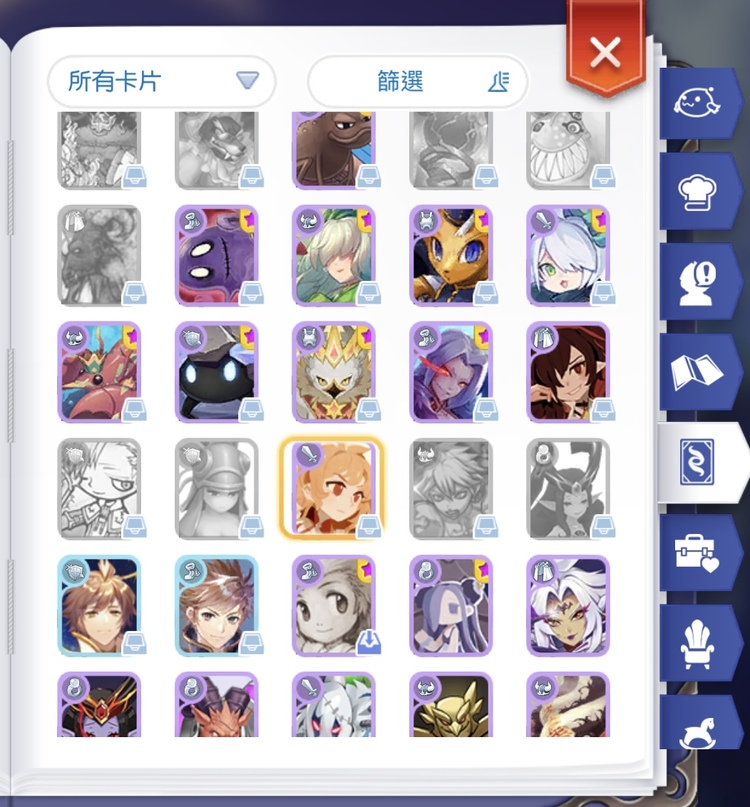The height and width of the screenshot is (807, 750).
Task: Open the 篩選 filter button
Action: click(x=417, y=81)
